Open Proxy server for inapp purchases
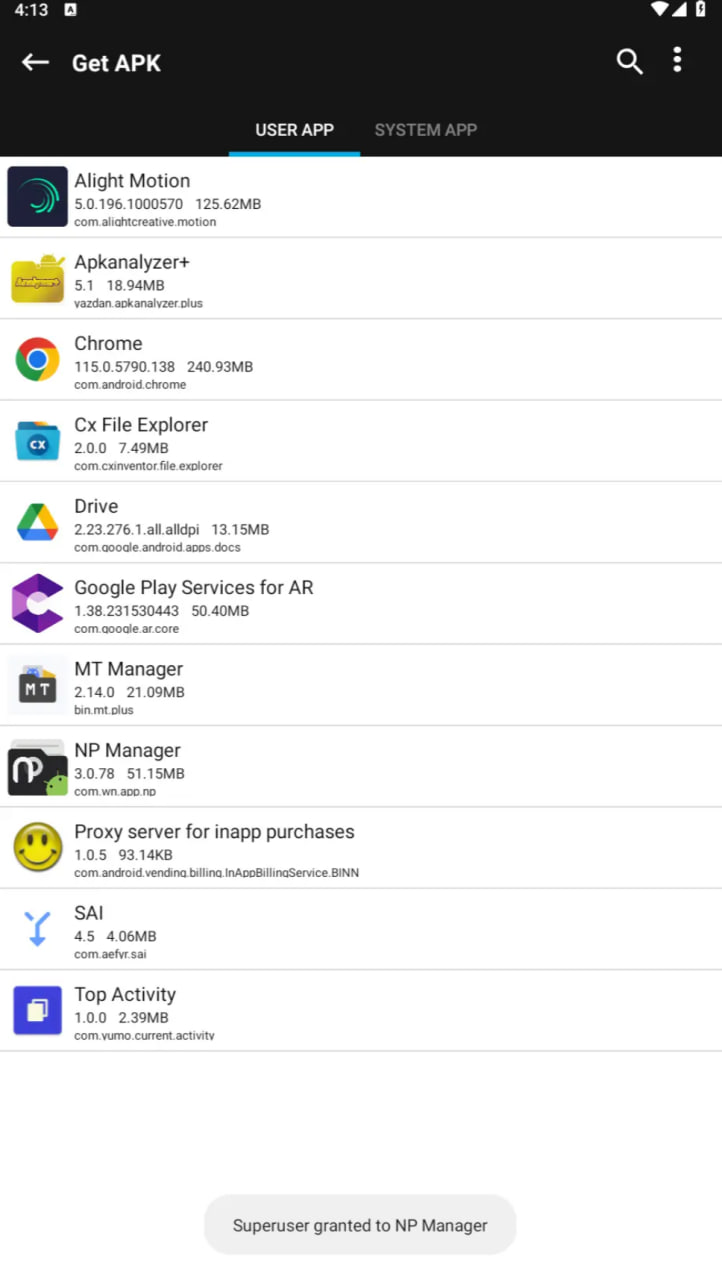Viewport: 722px width, 1280px height. [360, 848]
